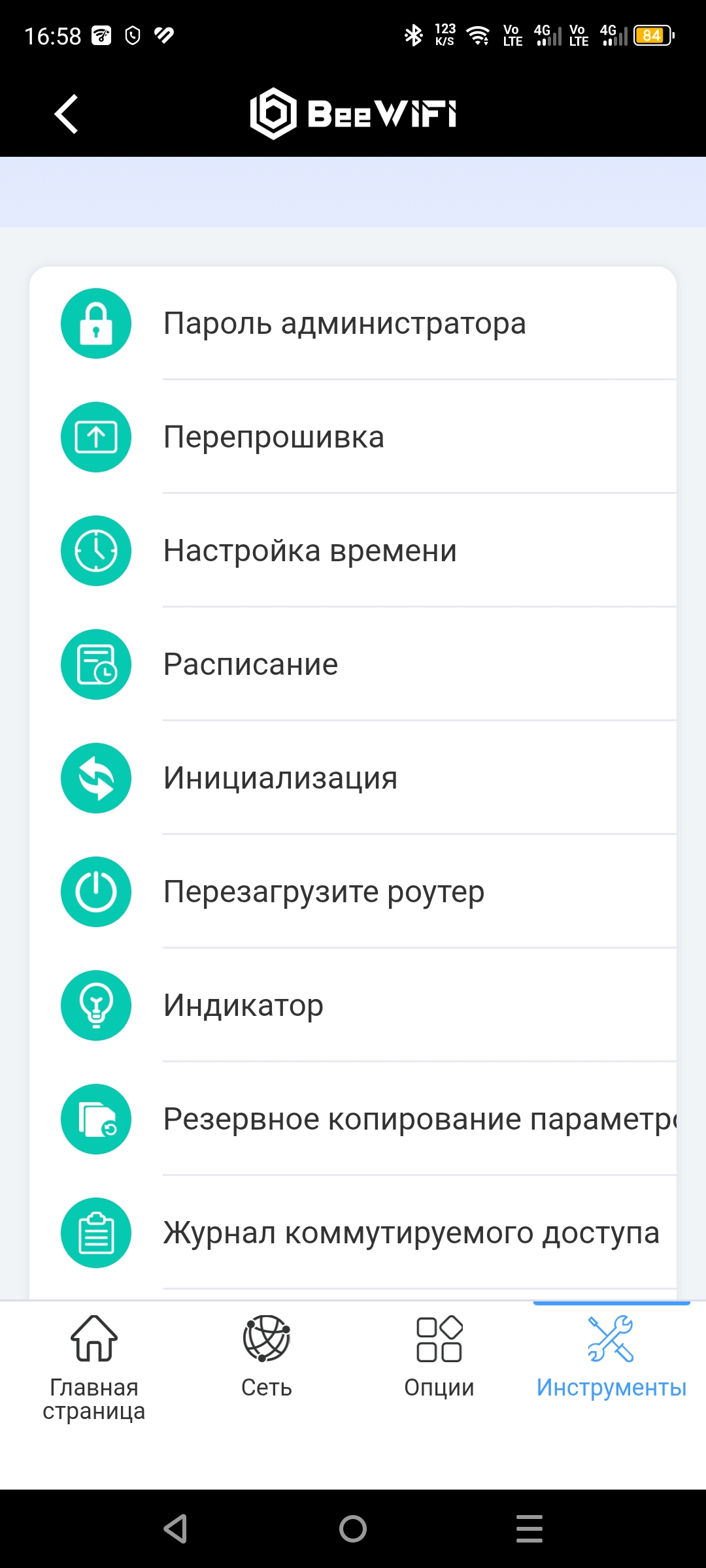Open recent apps from navigation bar
This screenshot has width=706, height=1568.
pos(529,1529)
